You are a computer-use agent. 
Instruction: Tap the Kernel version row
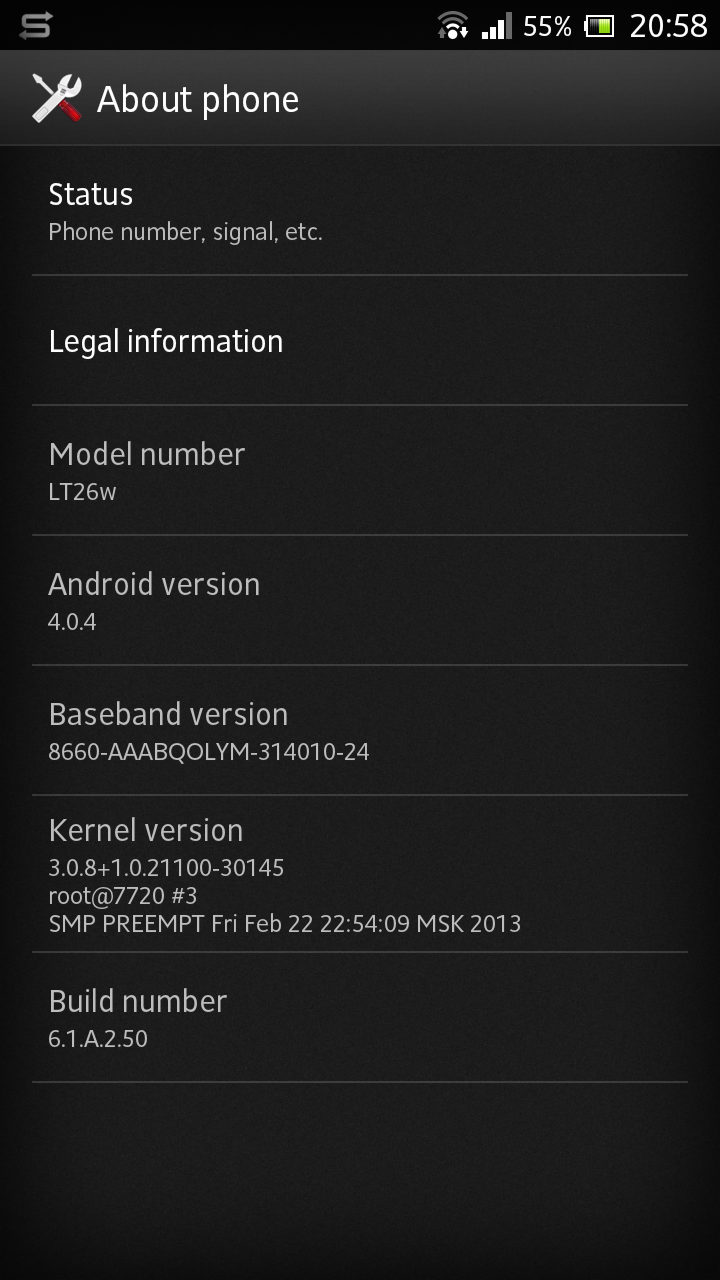point(360,874)
